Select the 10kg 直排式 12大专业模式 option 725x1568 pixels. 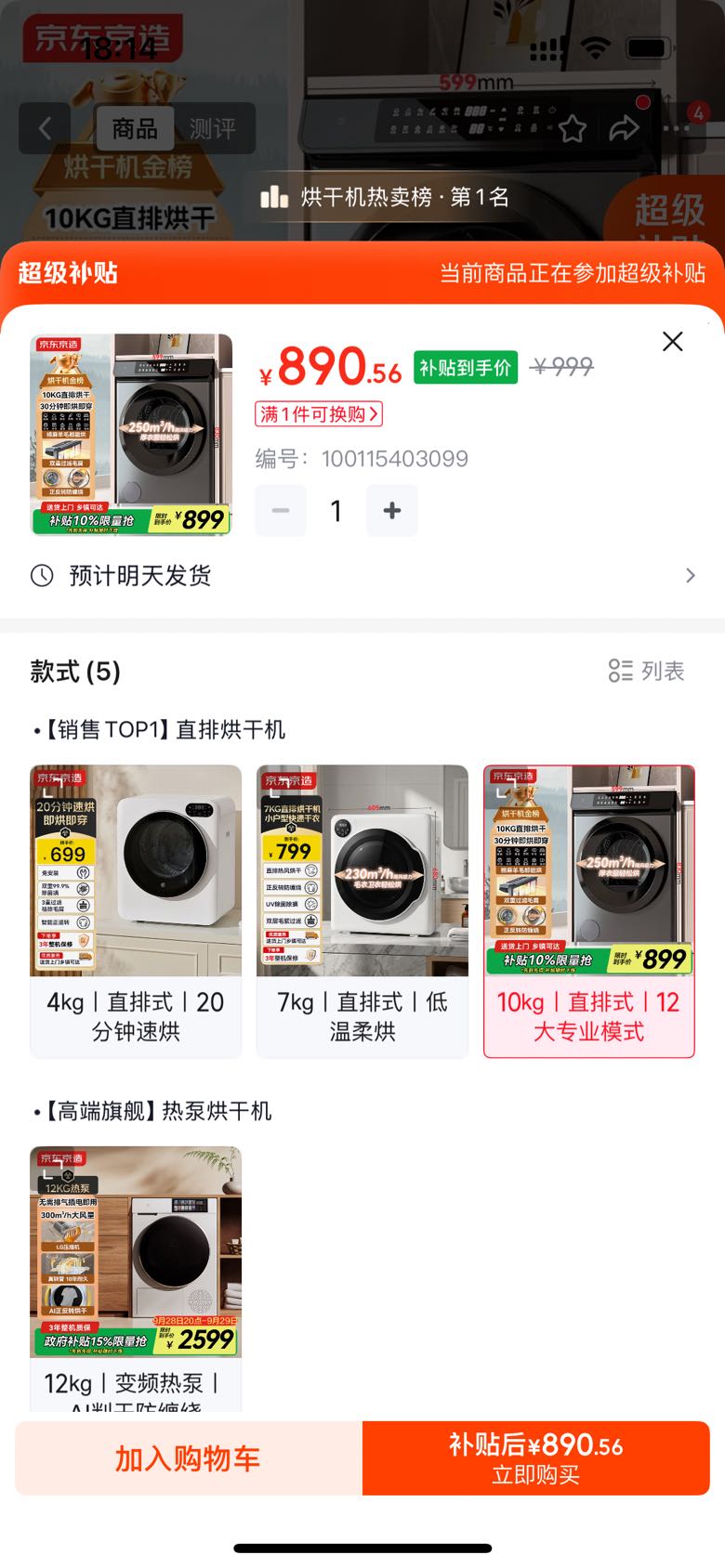pos(589,911)
